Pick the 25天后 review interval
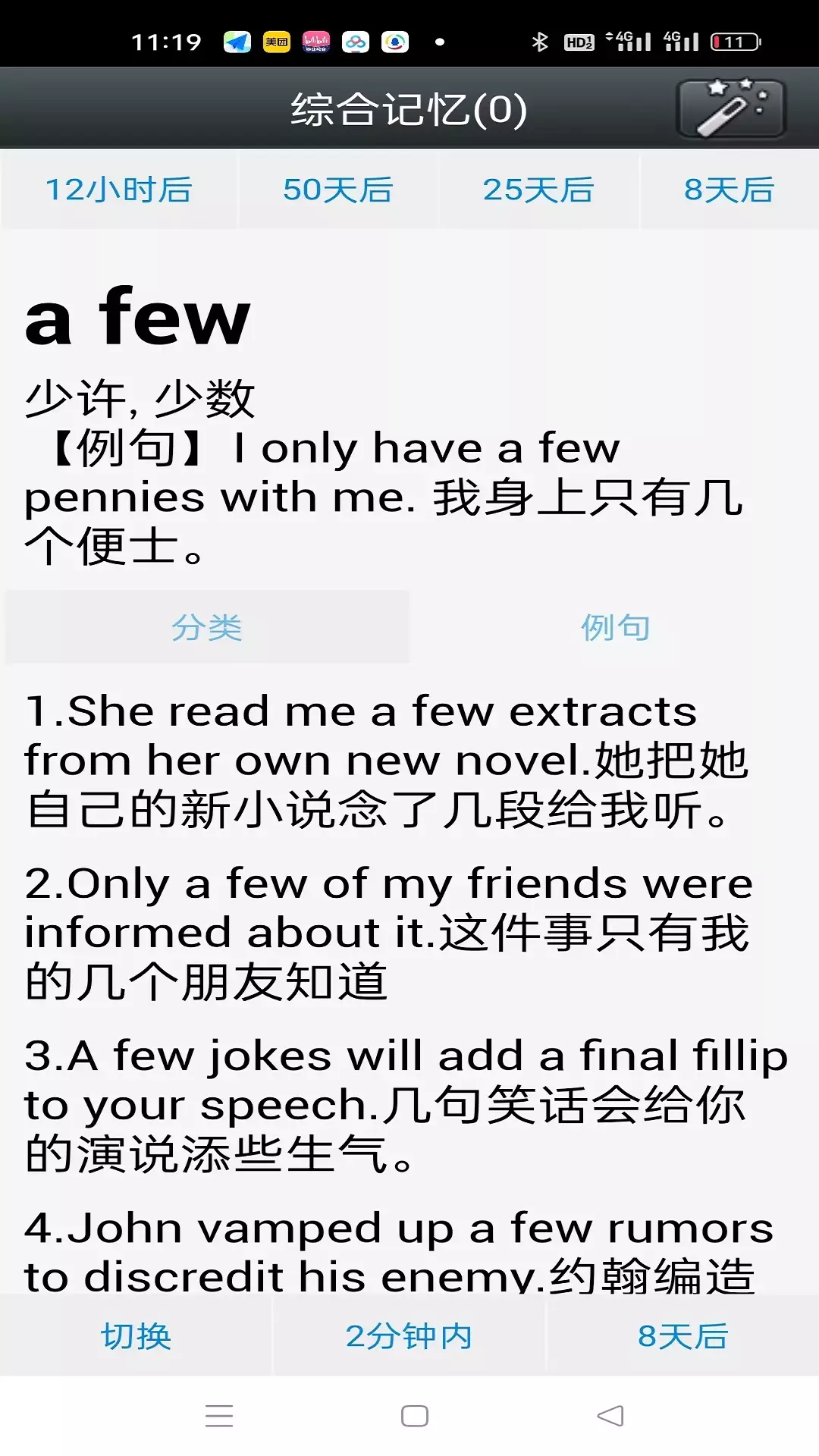 pyautogui.click(x=538, y=190)
